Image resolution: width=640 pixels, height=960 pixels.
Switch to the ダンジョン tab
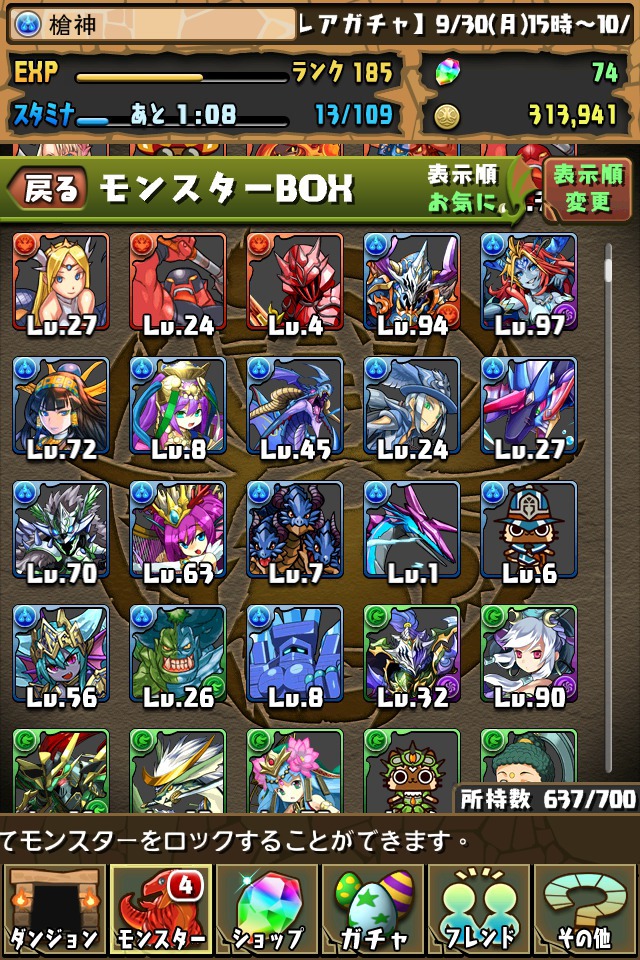coord(53,910)
